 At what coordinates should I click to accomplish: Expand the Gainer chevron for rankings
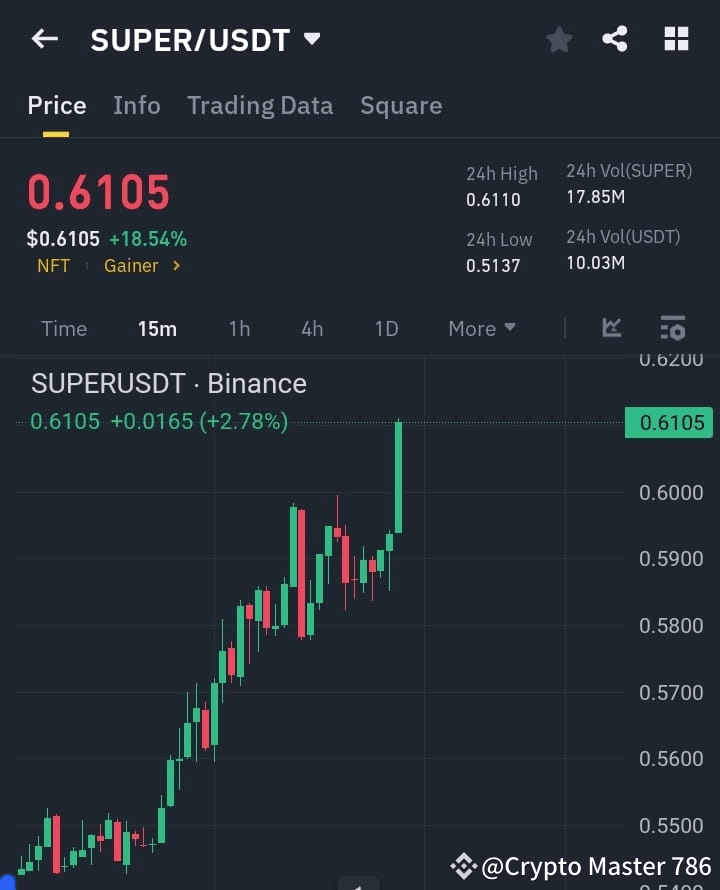tap(177, 266)
